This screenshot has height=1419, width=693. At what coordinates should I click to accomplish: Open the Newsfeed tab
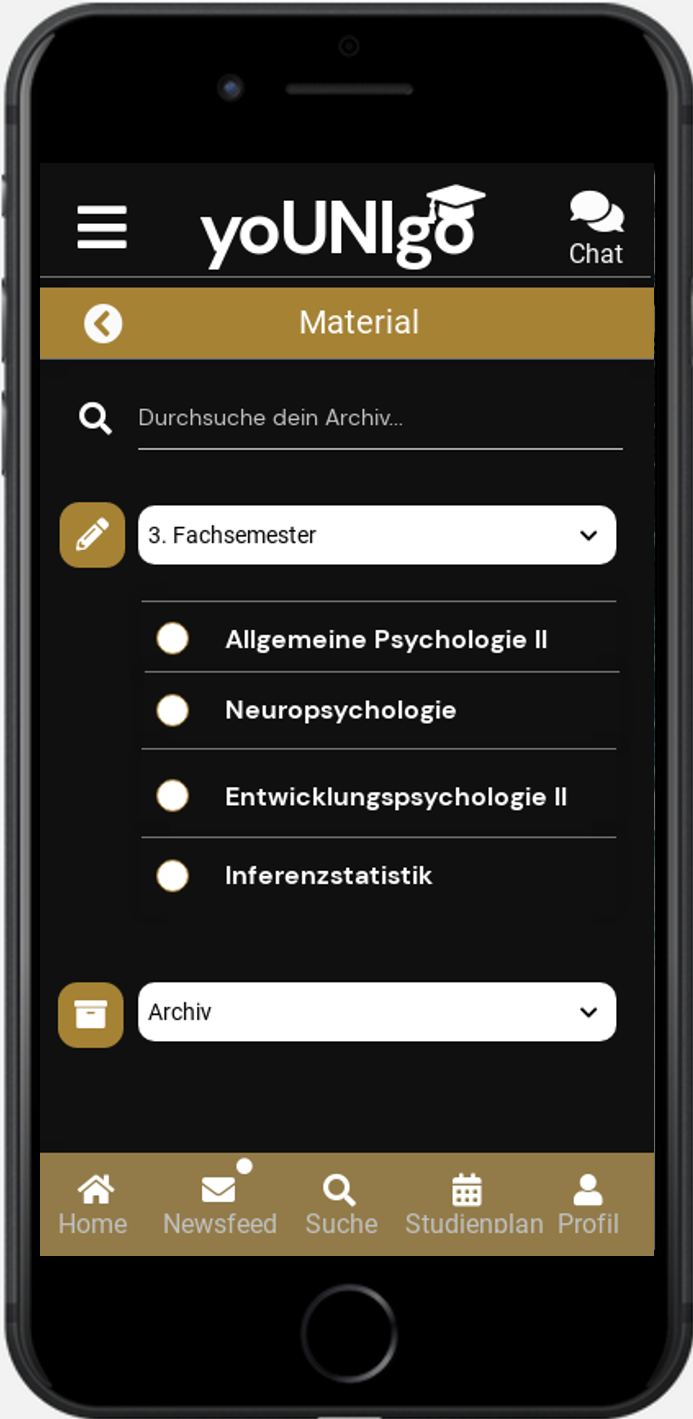click(220, 1204)
